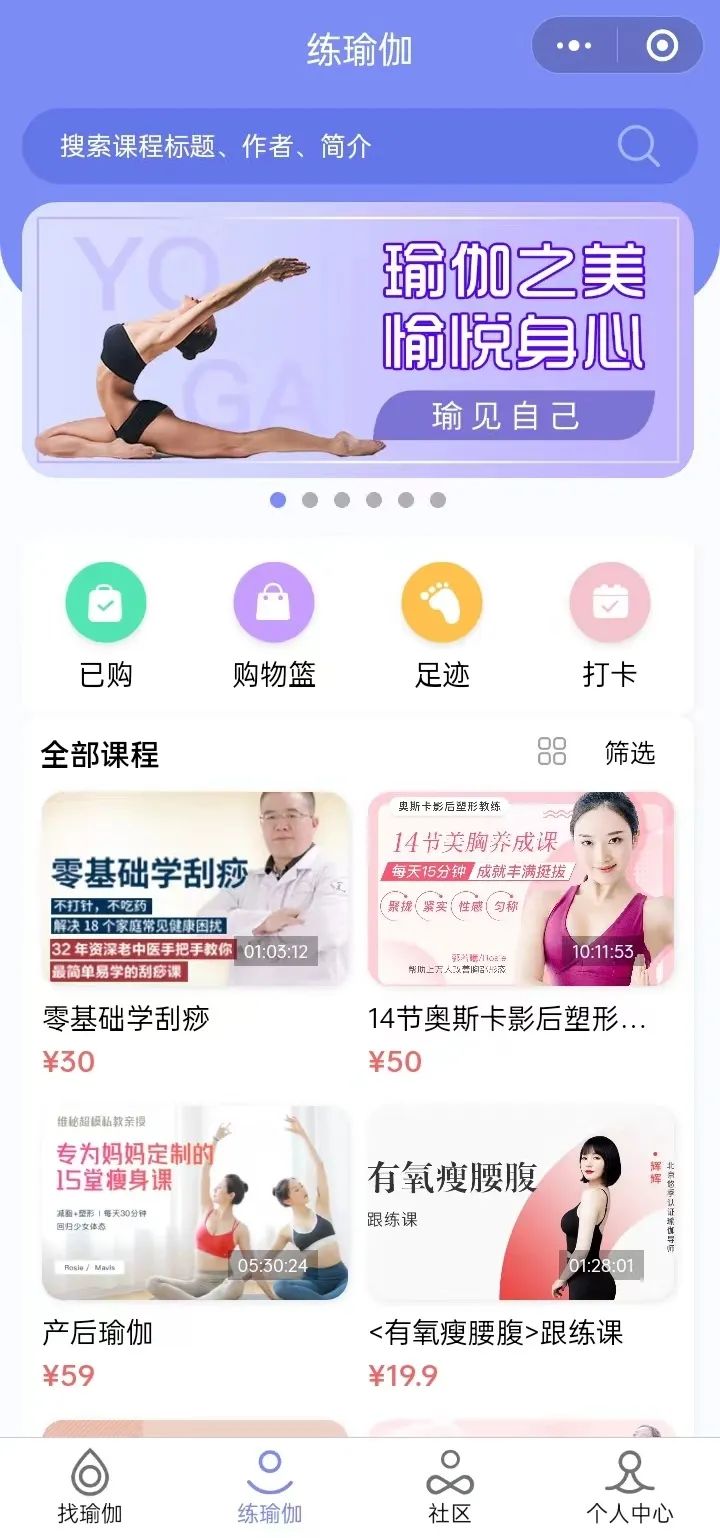Go to the 社区 community tab

click(x=450, y=1488)
